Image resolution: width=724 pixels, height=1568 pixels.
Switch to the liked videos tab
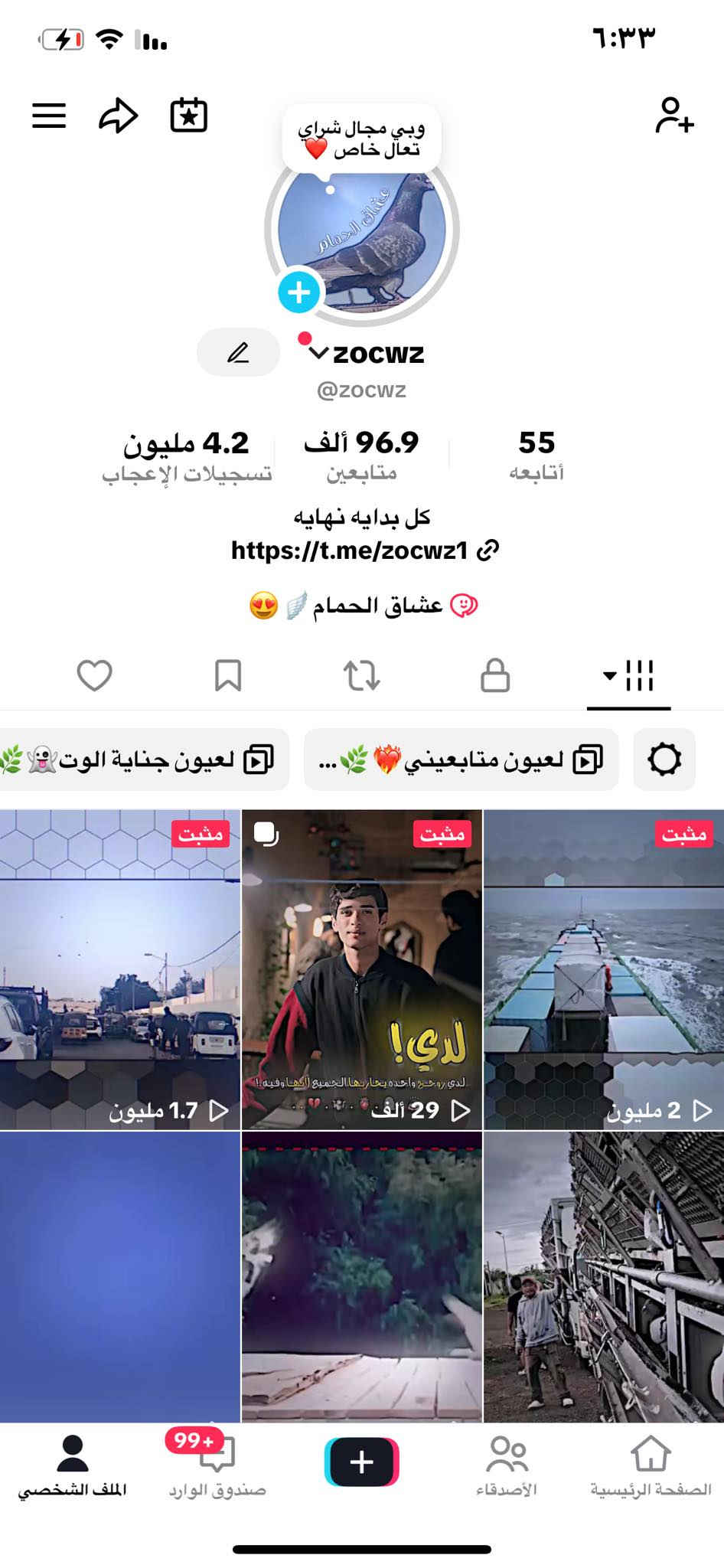95,676
